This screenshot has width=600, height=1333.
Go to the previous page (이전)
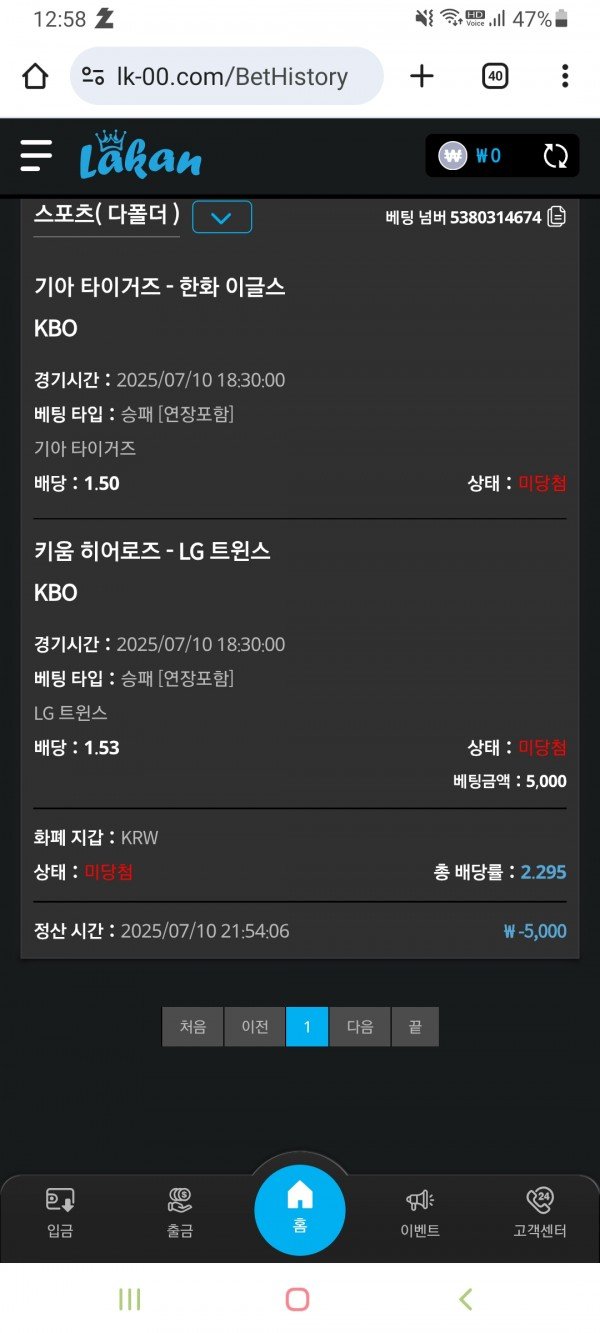[x=255, y=1027]
